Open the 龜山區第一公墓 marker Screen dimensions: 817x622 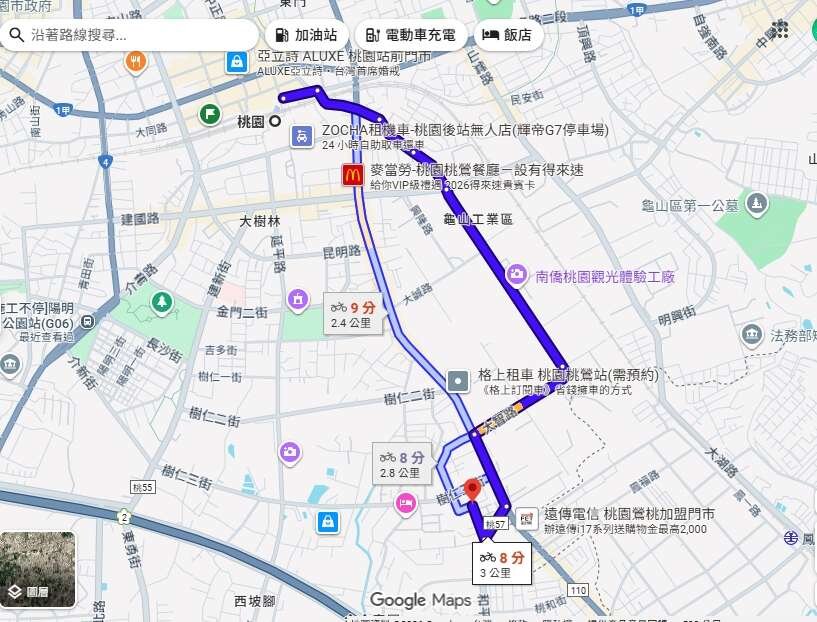[757, 205]
